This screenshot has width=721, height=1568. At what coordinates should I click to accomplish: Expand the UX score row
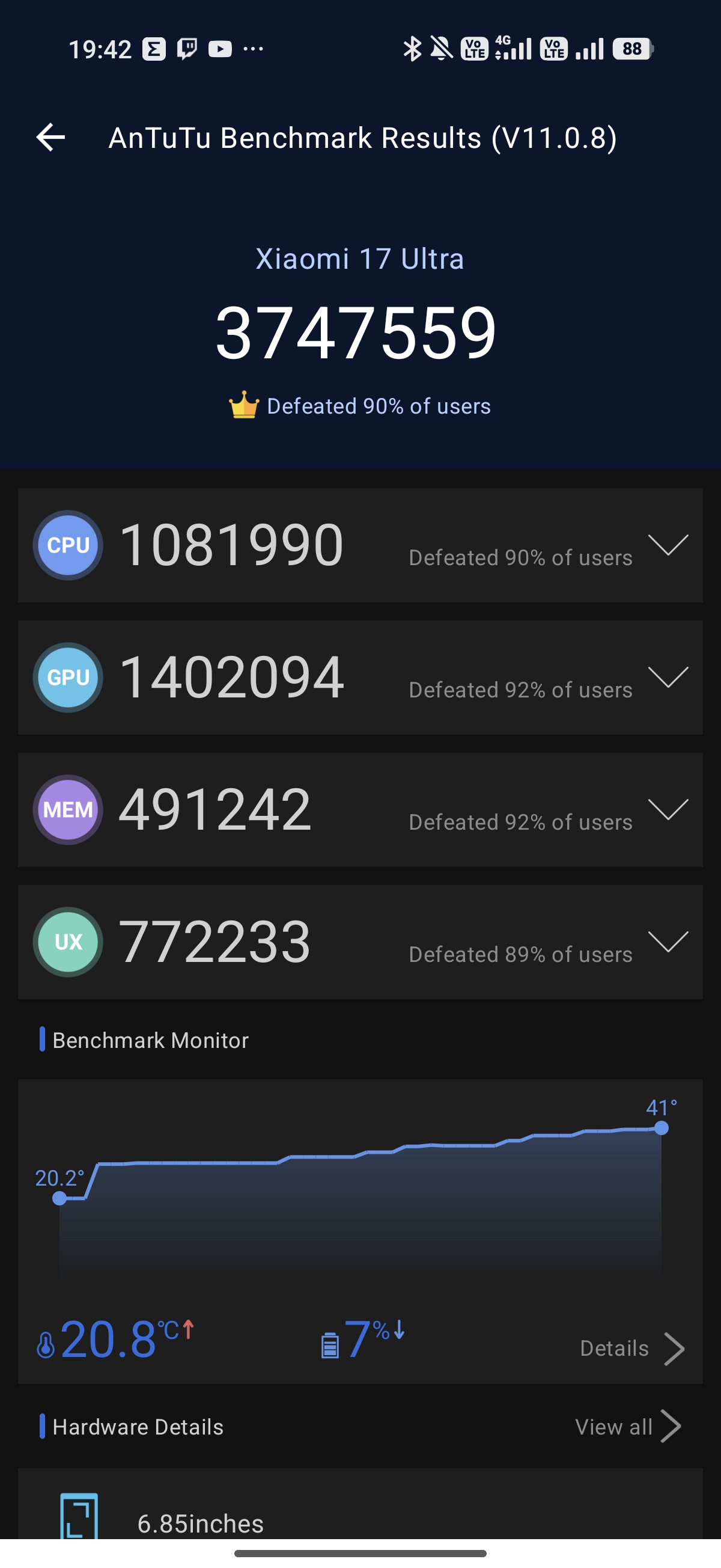(668, 941)
